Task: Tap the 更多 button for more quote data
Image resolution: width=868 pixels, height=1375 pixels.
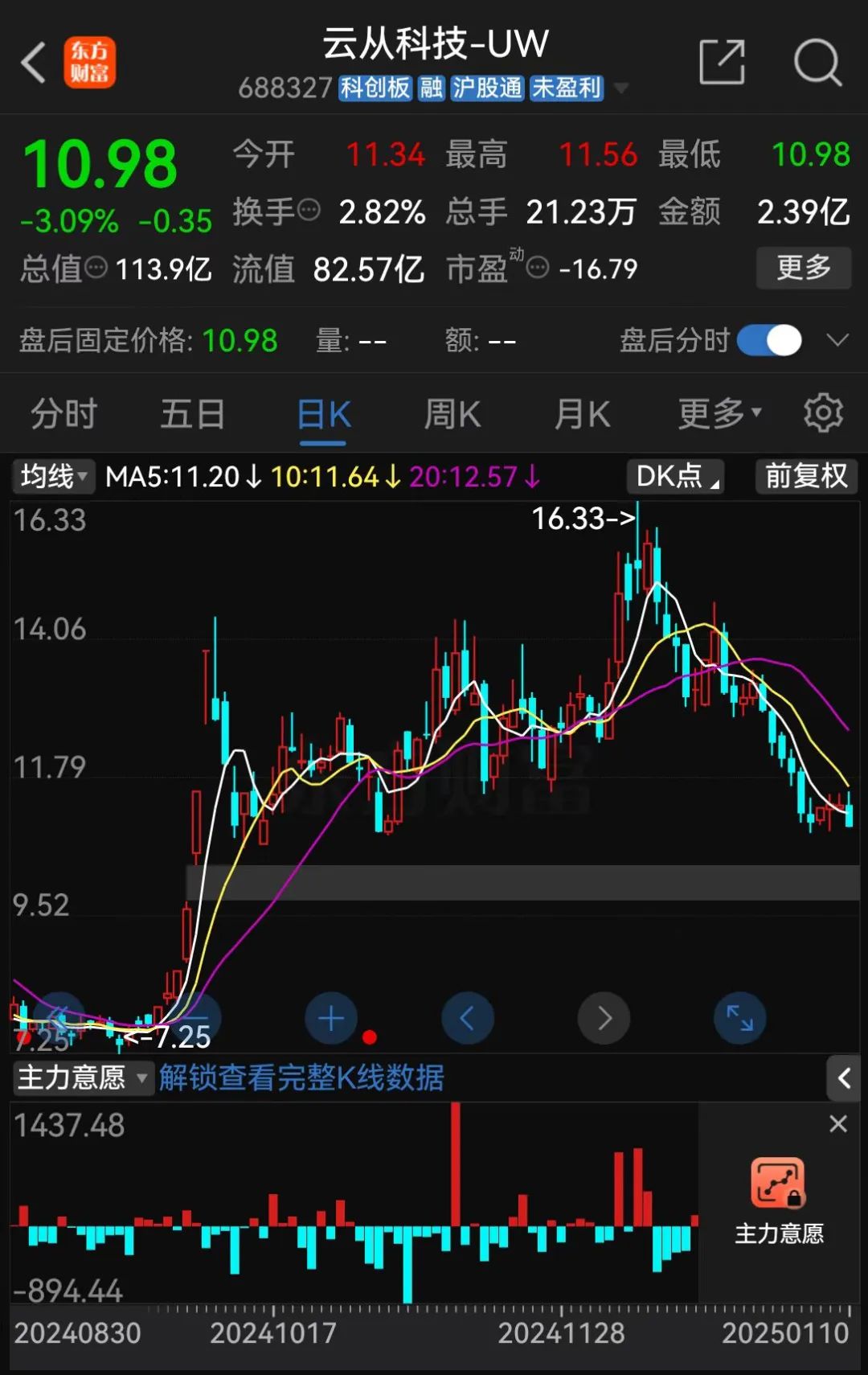Action: (x=803, y=268)
